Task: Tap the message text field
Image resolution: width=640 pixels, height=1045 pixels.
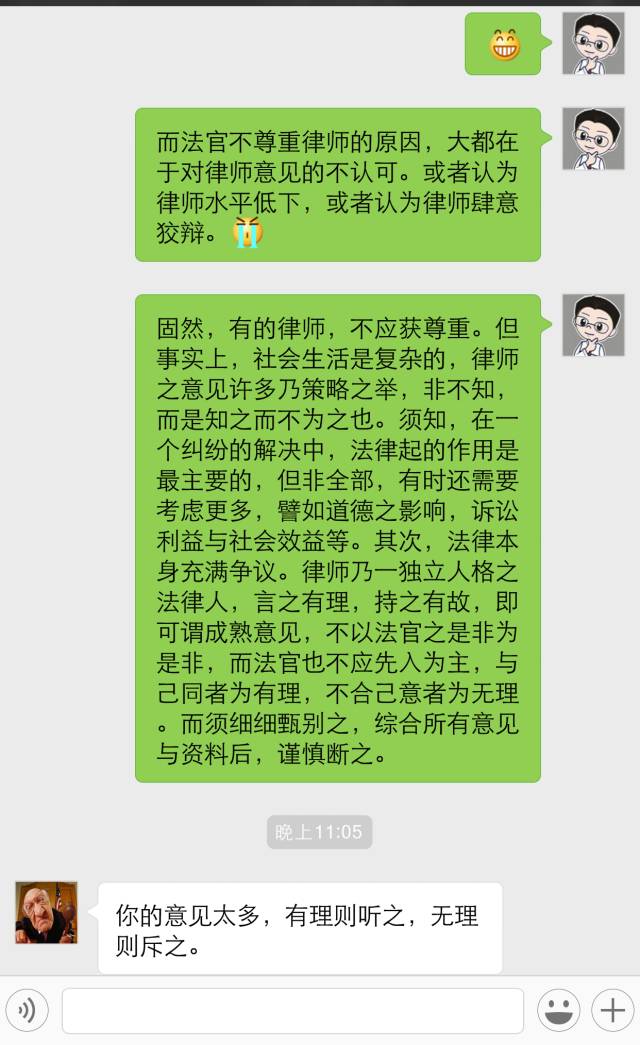Action: click(x=292, y=1011)
